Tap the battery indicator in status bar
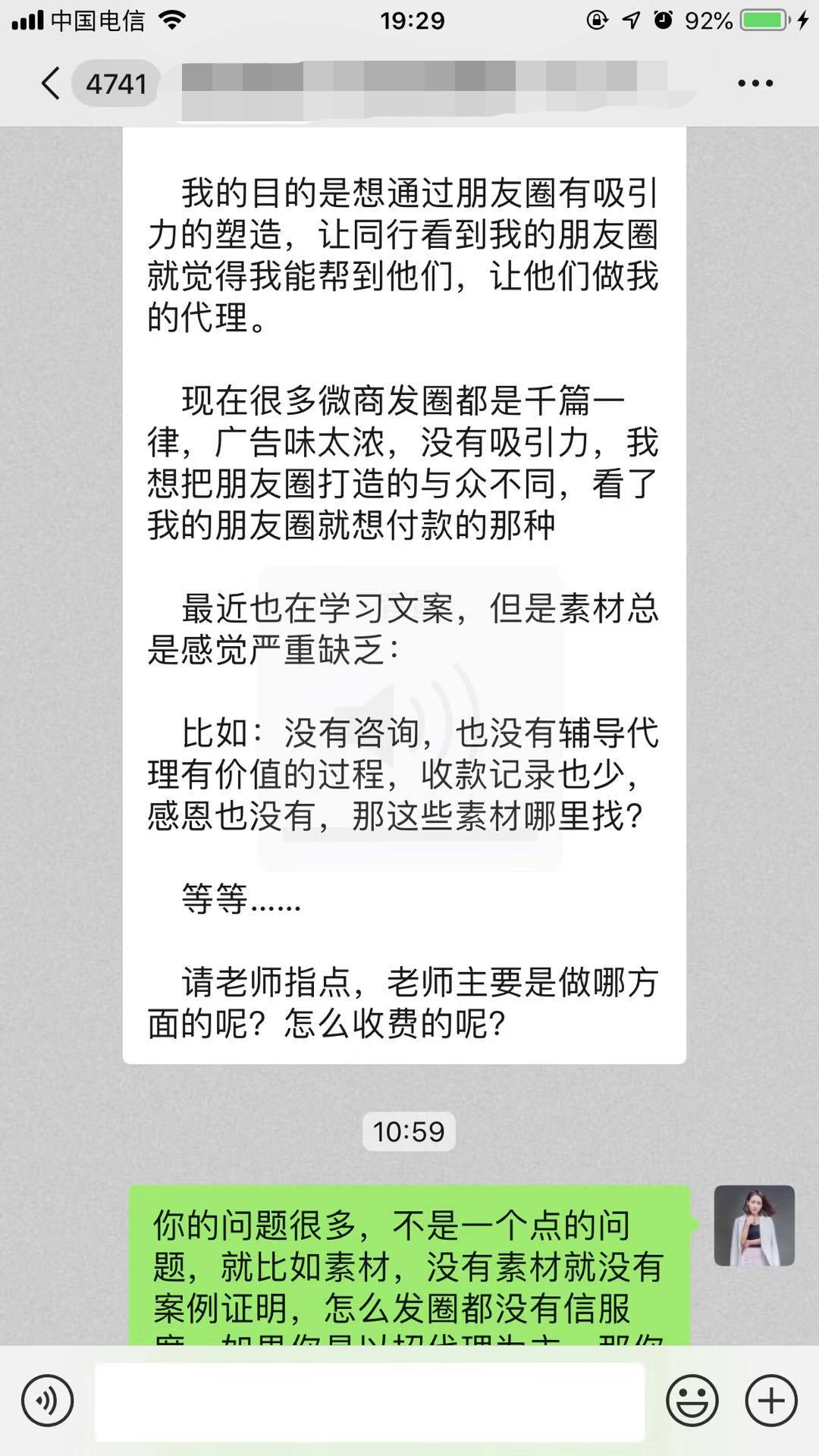 pyautogui.click(x=762, y=20)
